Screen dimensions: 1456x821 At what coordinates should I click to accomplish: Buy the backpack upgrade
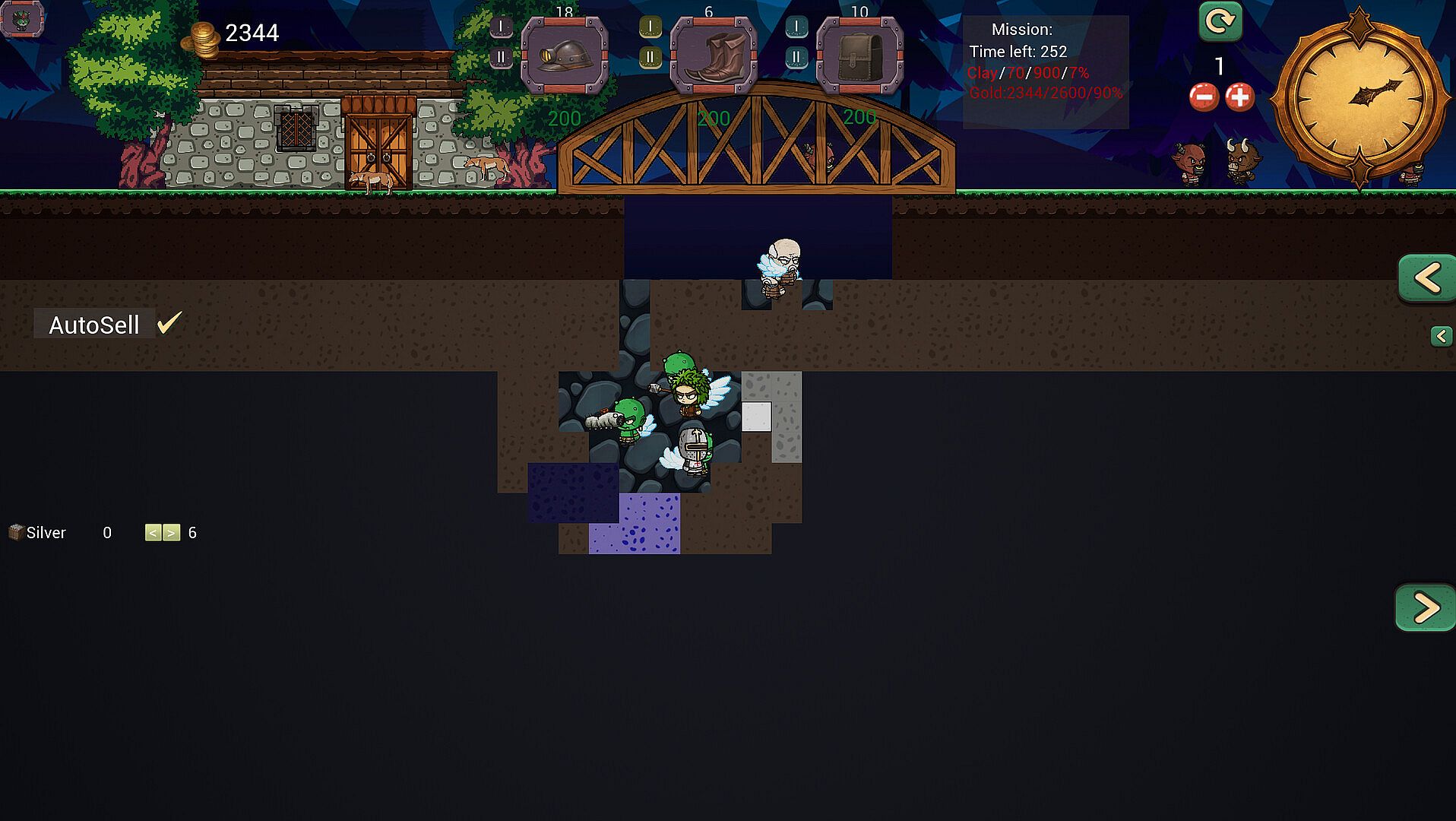point(859,55)
